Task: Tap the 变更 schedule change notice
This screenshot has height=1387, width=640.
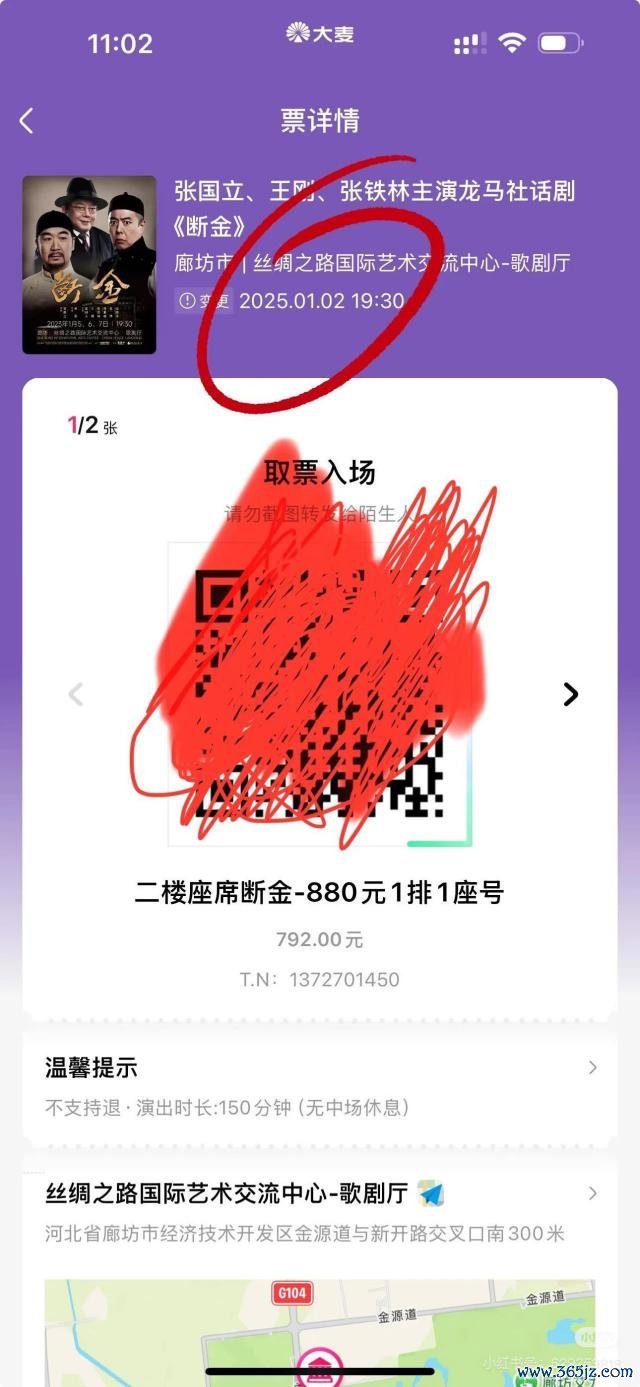Action: 204,300
